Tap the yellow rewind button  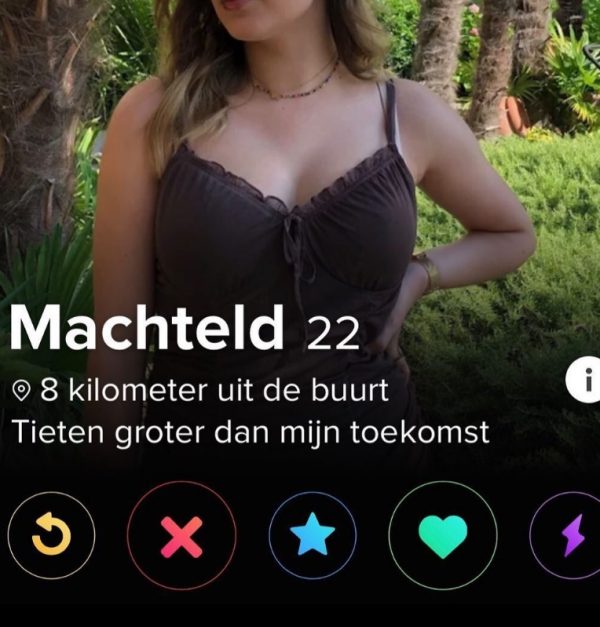pos(51,536)
